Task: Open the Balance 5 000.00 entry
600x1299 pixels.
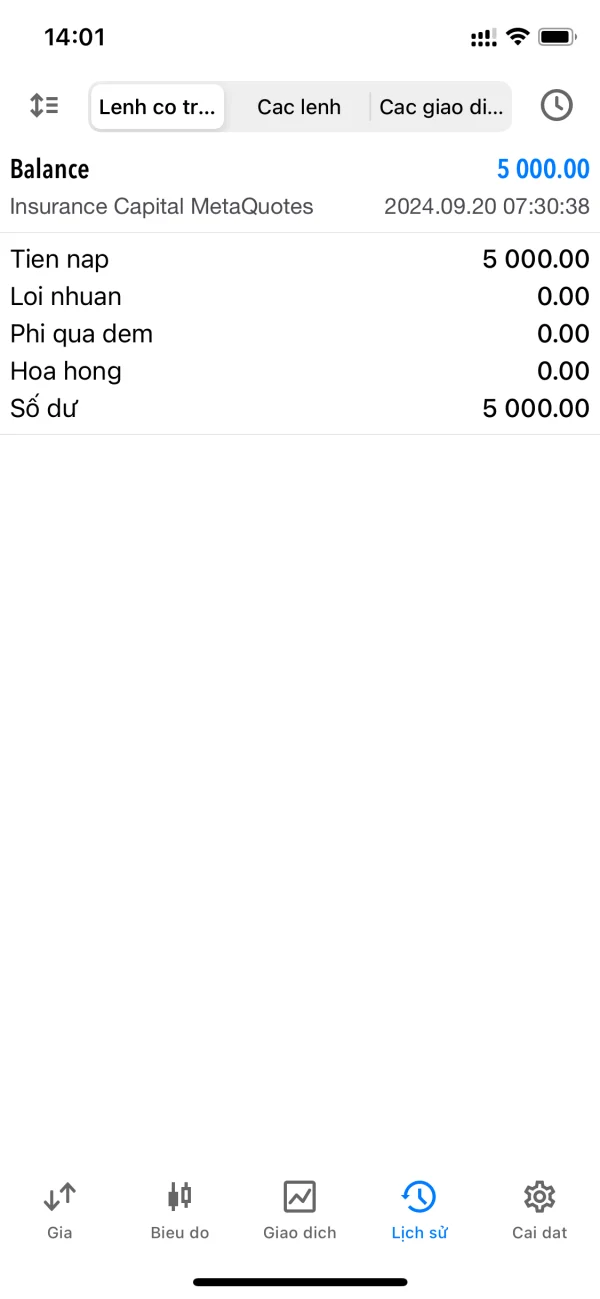Action: (300, 187)
